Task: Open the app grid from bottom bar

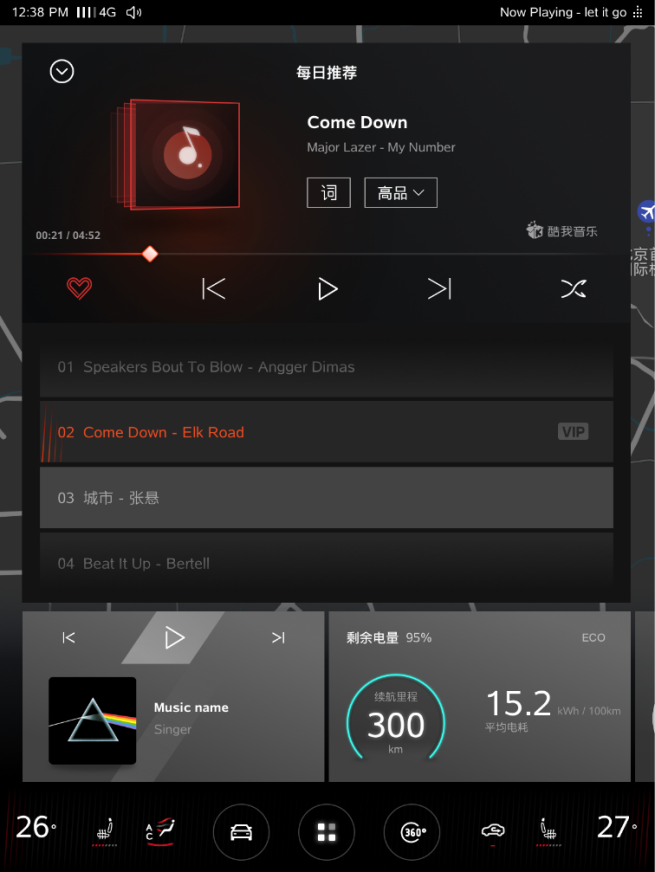Action: [327, 831]
